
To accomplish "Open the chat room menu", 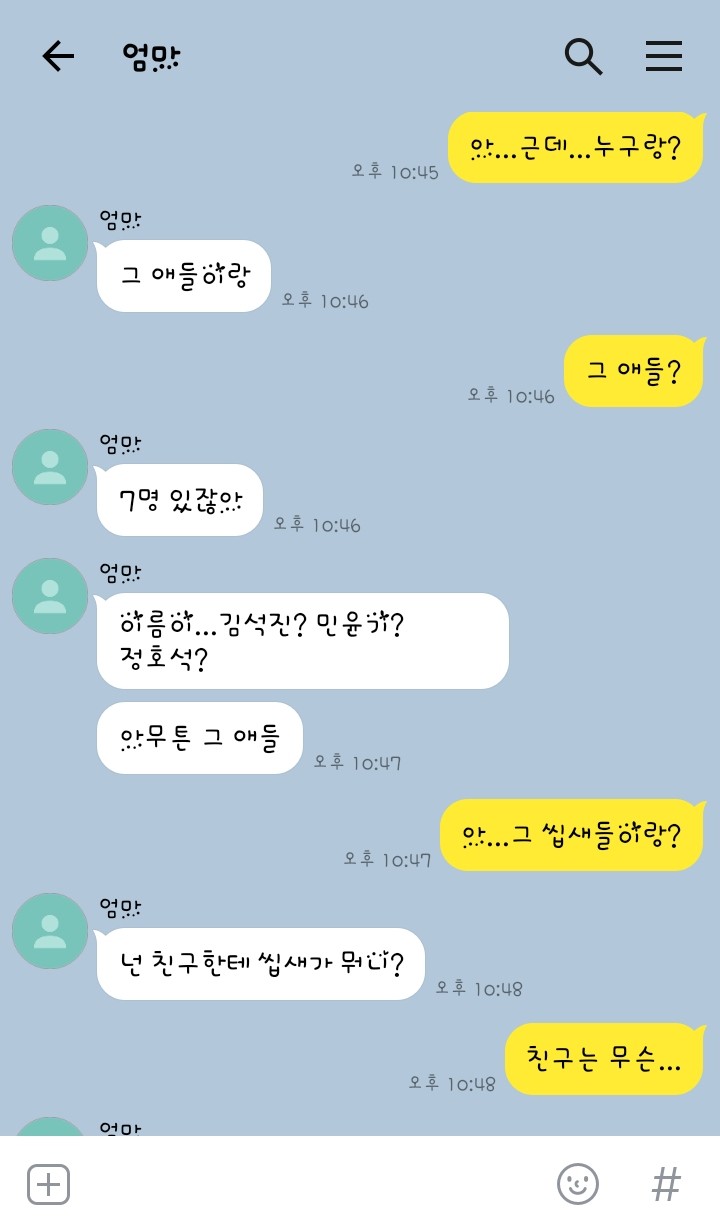I will tap(663, 57).
